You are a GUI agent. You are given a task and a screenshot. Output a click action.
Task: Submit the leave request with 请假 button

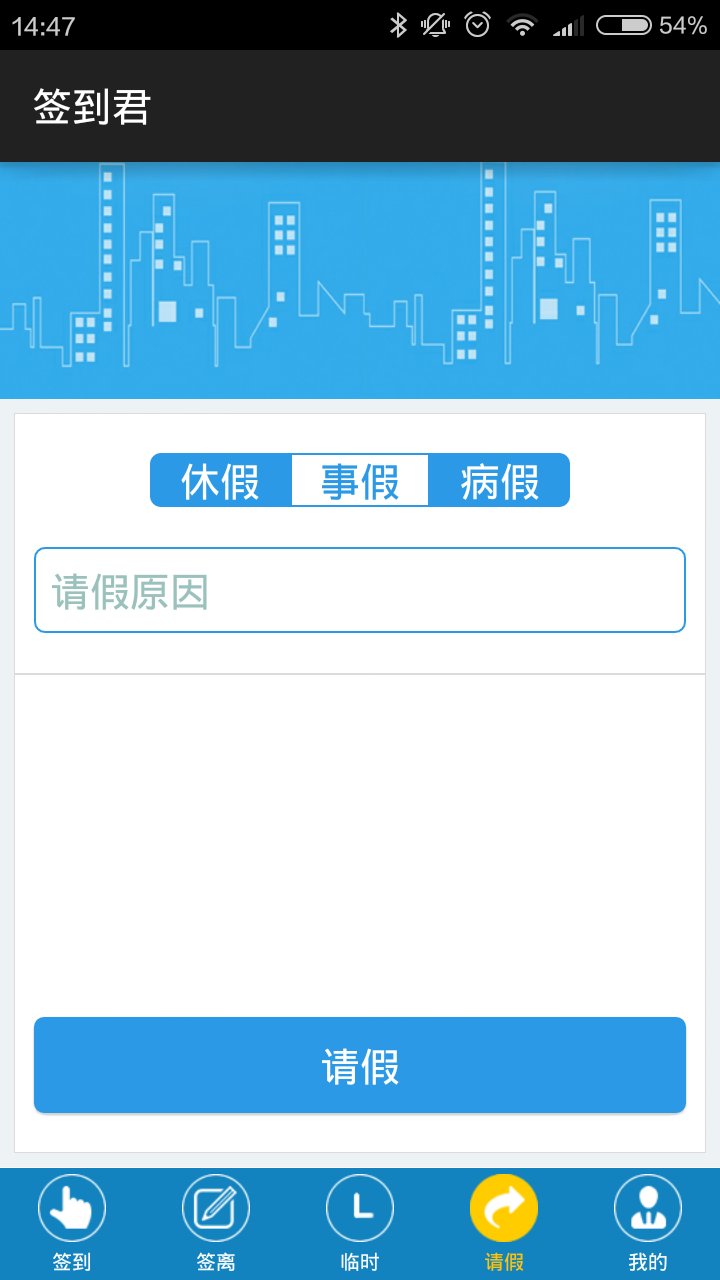[x=360, y=1066]
